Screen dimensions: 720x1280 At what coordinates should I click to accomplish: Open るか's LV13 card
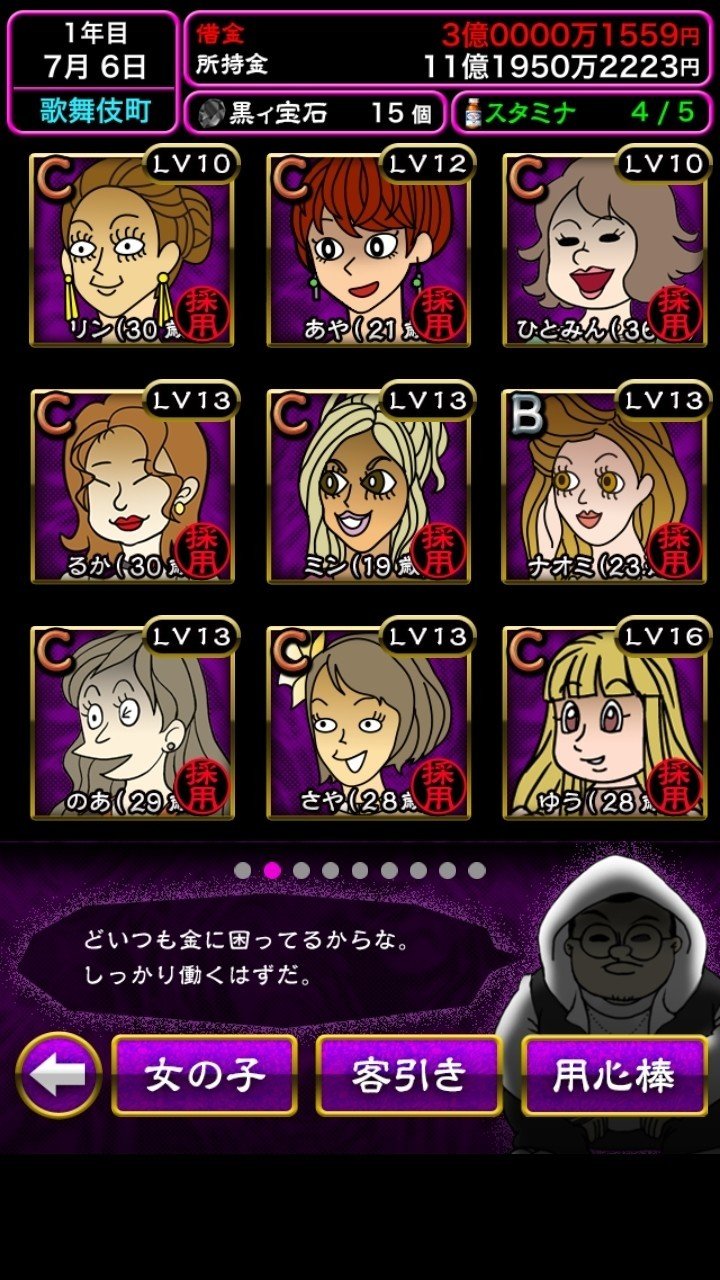[132, 487]
